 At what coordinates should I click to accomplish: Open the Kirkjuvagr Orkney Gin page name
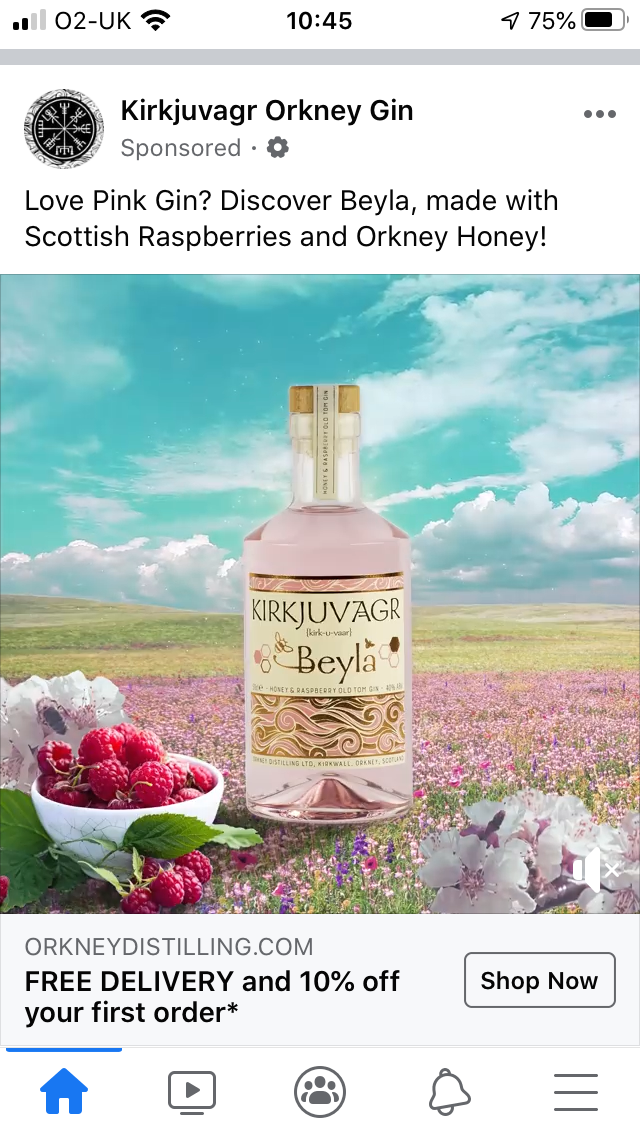click(267, 111)
